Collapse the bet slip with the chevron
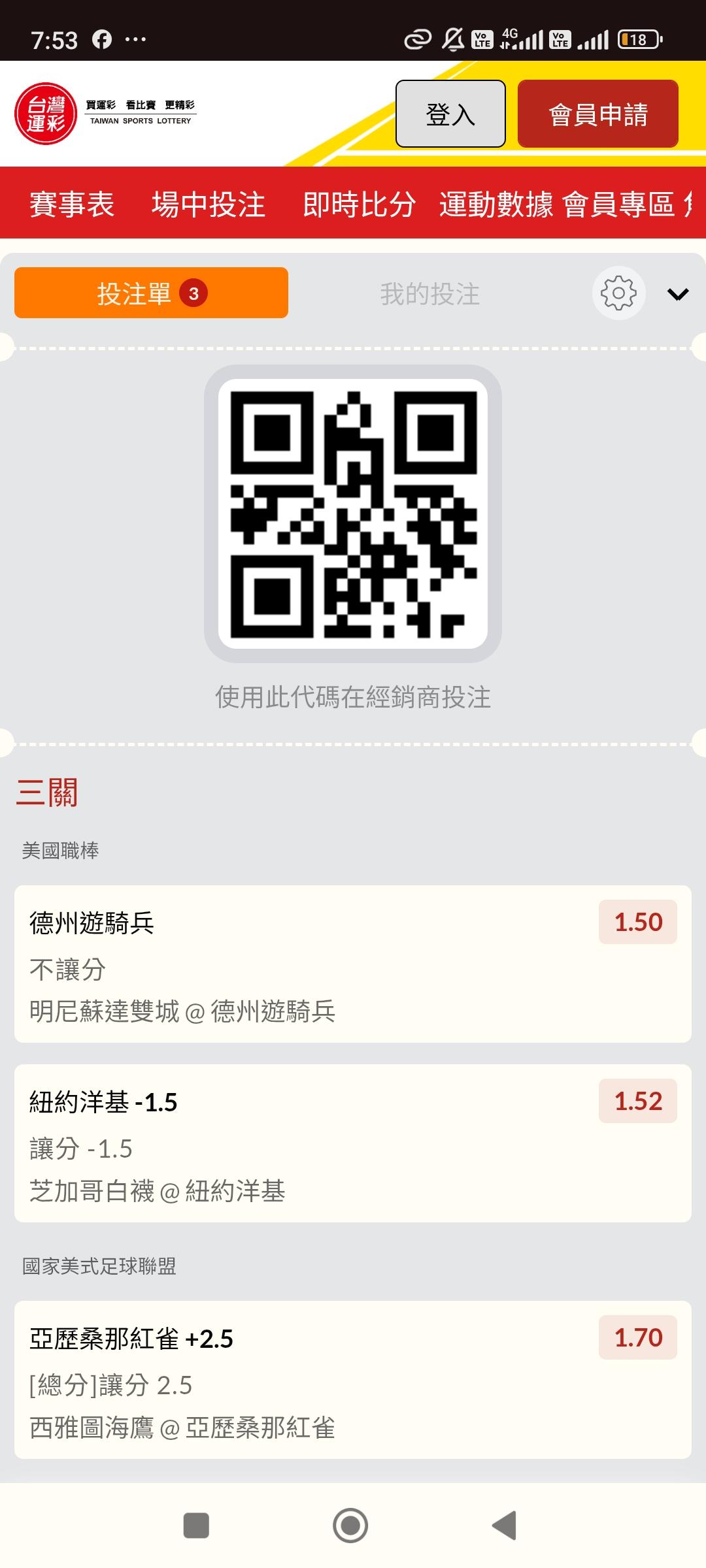 coord(678,294)
